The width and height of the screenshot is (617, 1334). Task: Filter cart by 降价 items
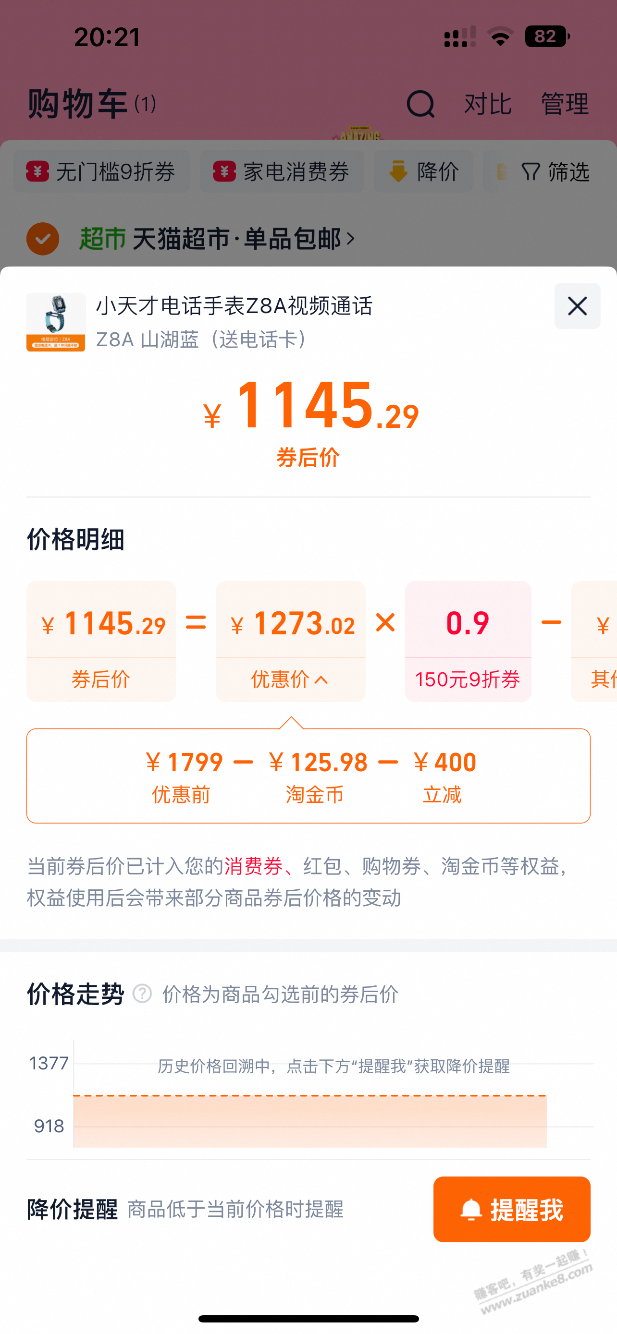click(x=424, y=172)
